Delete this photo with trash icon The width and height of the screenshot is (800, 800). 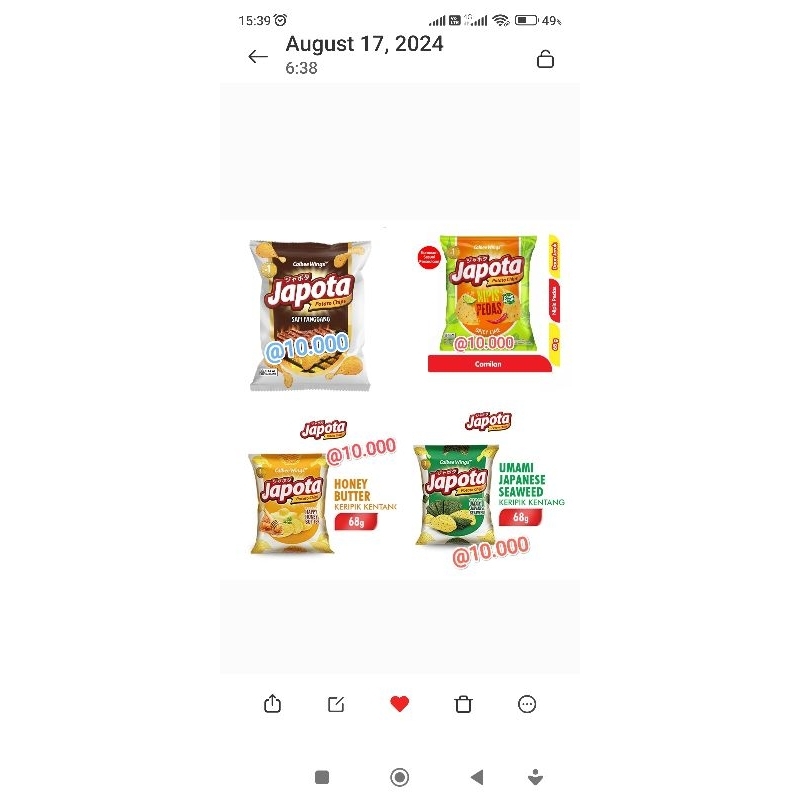(x=463, y=704)
